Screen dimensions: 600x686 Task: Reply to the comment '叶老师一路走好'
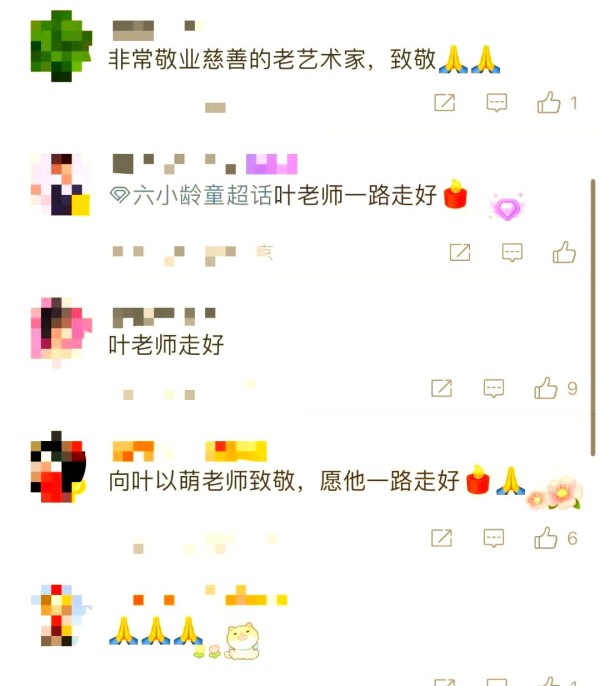pyautogui.click(x=512, y=252)
